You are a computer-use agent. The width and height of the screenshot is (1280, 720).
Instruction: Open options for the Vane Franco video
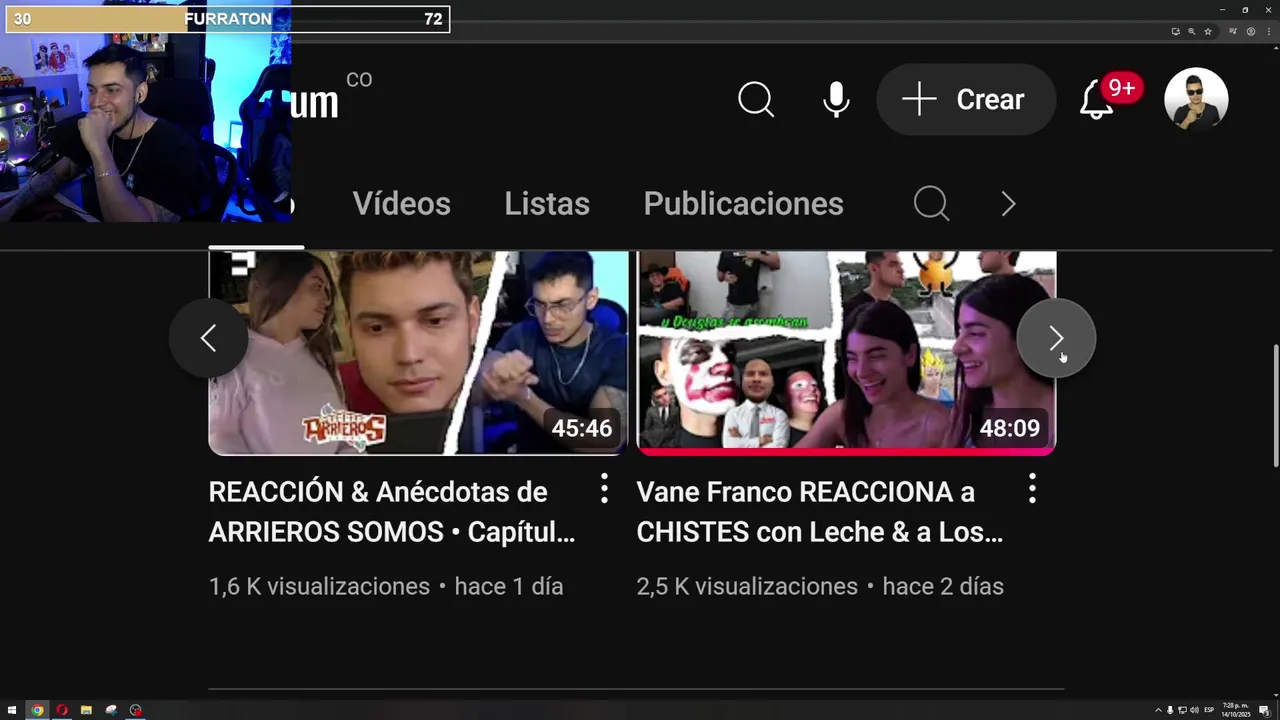click(x=1032, y=489)
